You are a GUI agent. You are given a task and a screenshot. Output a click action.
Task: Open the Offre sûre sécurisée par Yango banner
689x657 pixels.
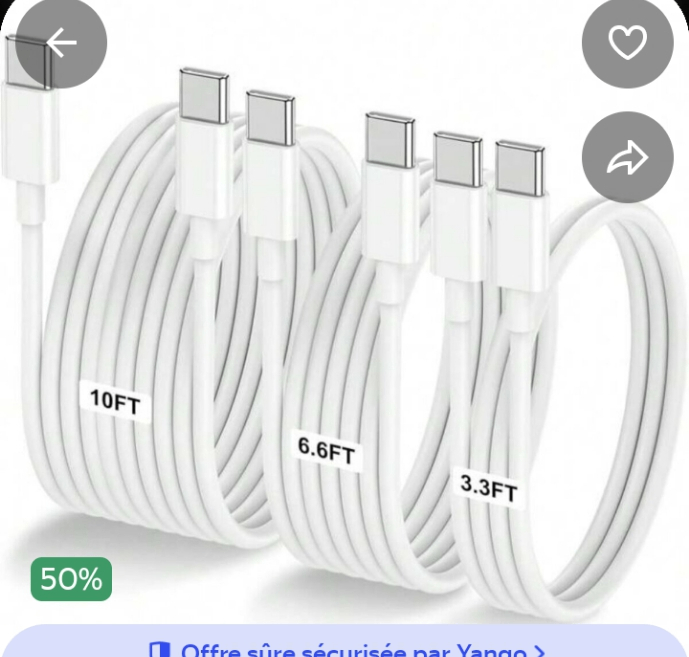[345, 645]
